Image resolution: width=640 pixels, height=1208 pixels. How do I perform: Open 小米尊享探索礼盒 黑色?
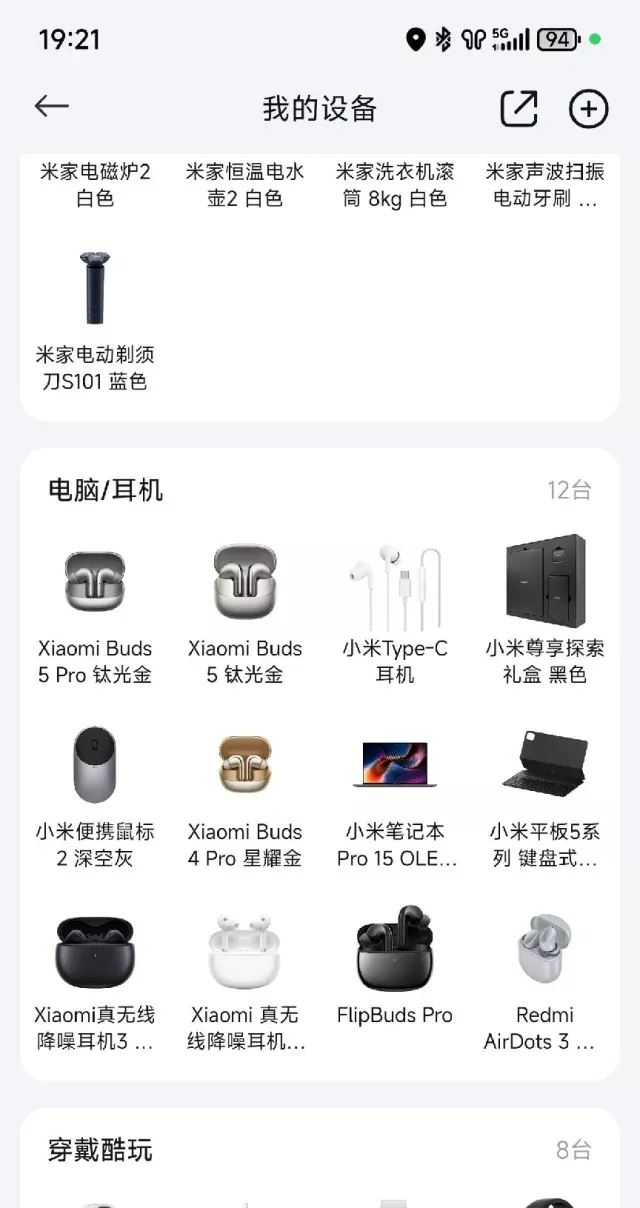[545, 612]
